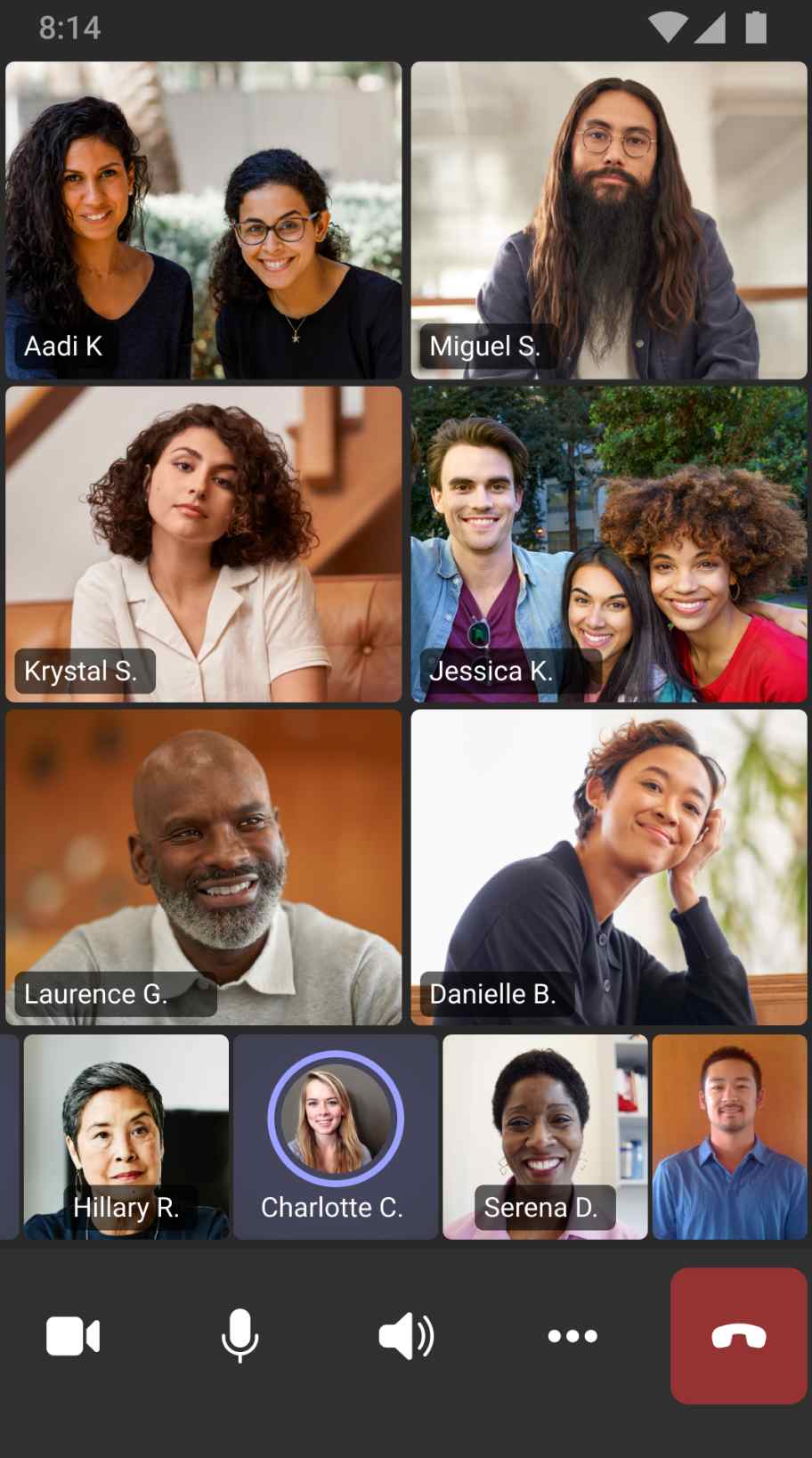Tap Jessica K.'s video tile
Image resolution: width=812 pixels, height=1458 pixels.
click(x=609, y=543)
